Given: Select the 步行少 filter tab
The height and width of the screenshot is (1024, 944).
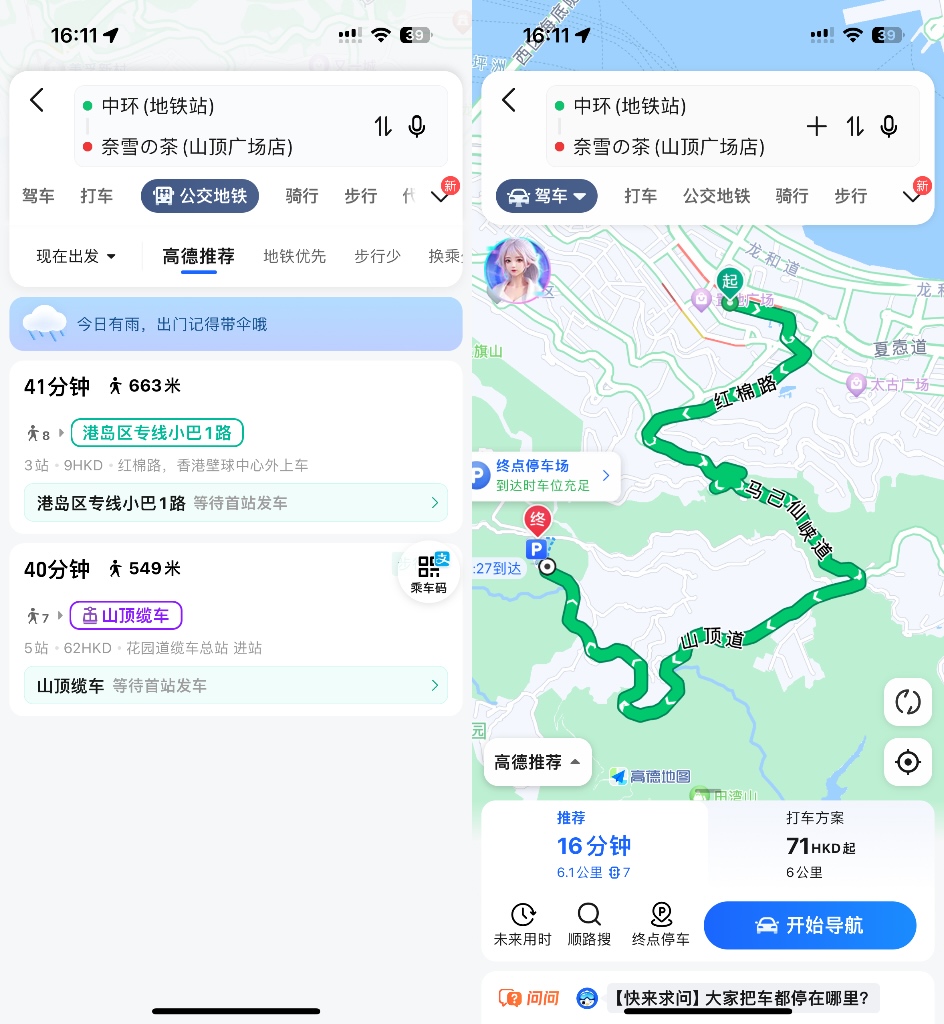Looking at the screenshot, I should [x=377, y=256].
